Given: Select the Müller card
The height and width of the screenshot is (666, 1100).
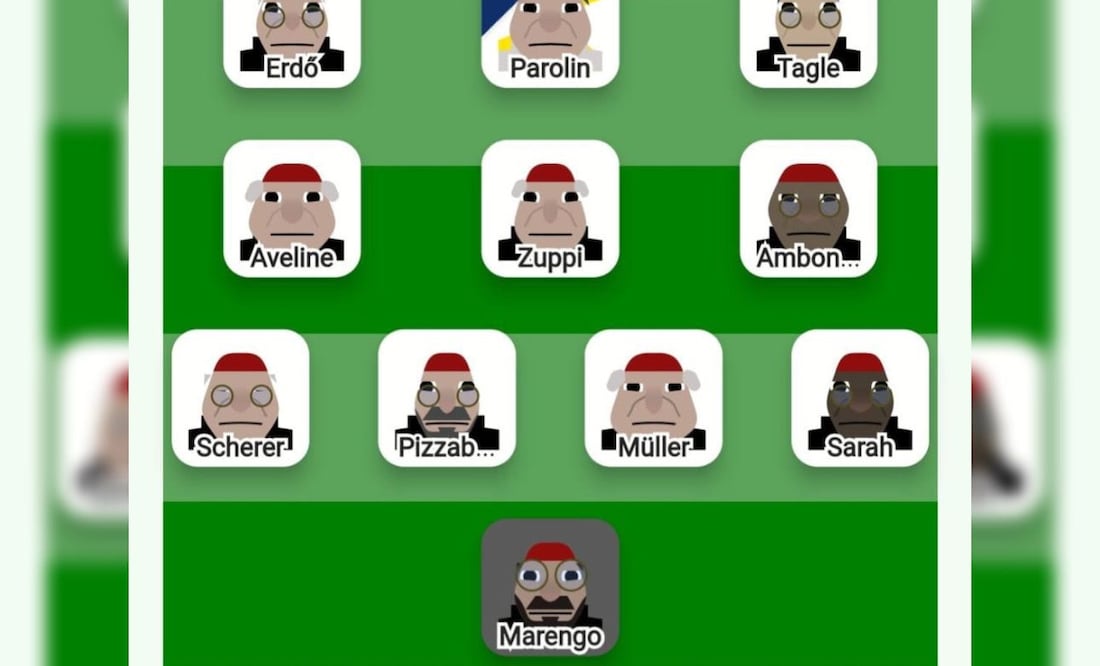Looking at the screenshot, I should click(653, 397).
